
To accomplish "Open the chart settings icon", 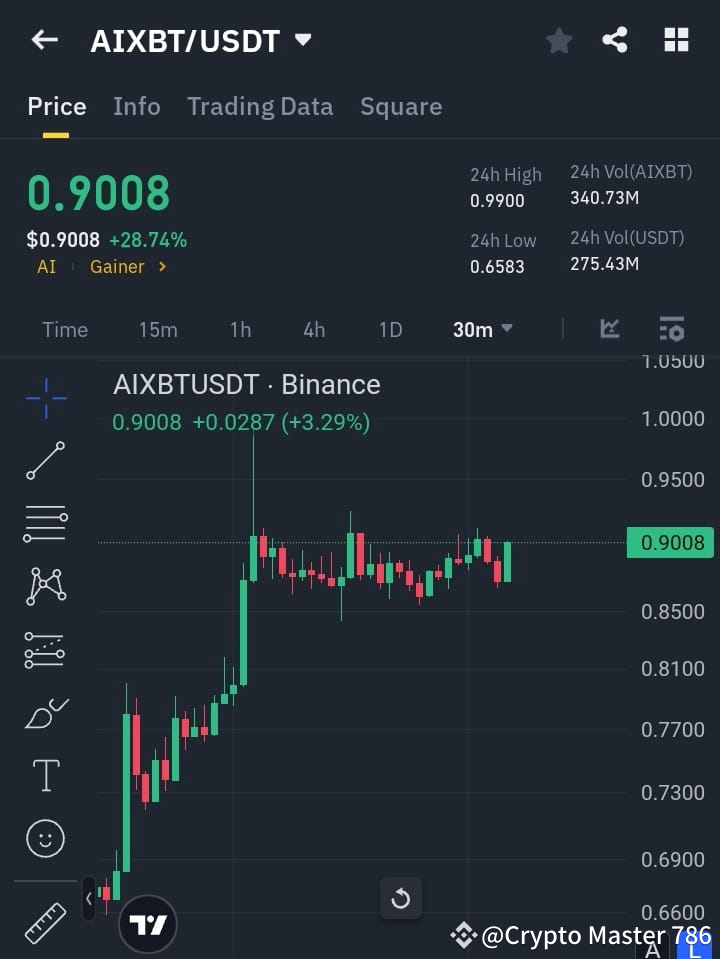I will pos(671,329).
